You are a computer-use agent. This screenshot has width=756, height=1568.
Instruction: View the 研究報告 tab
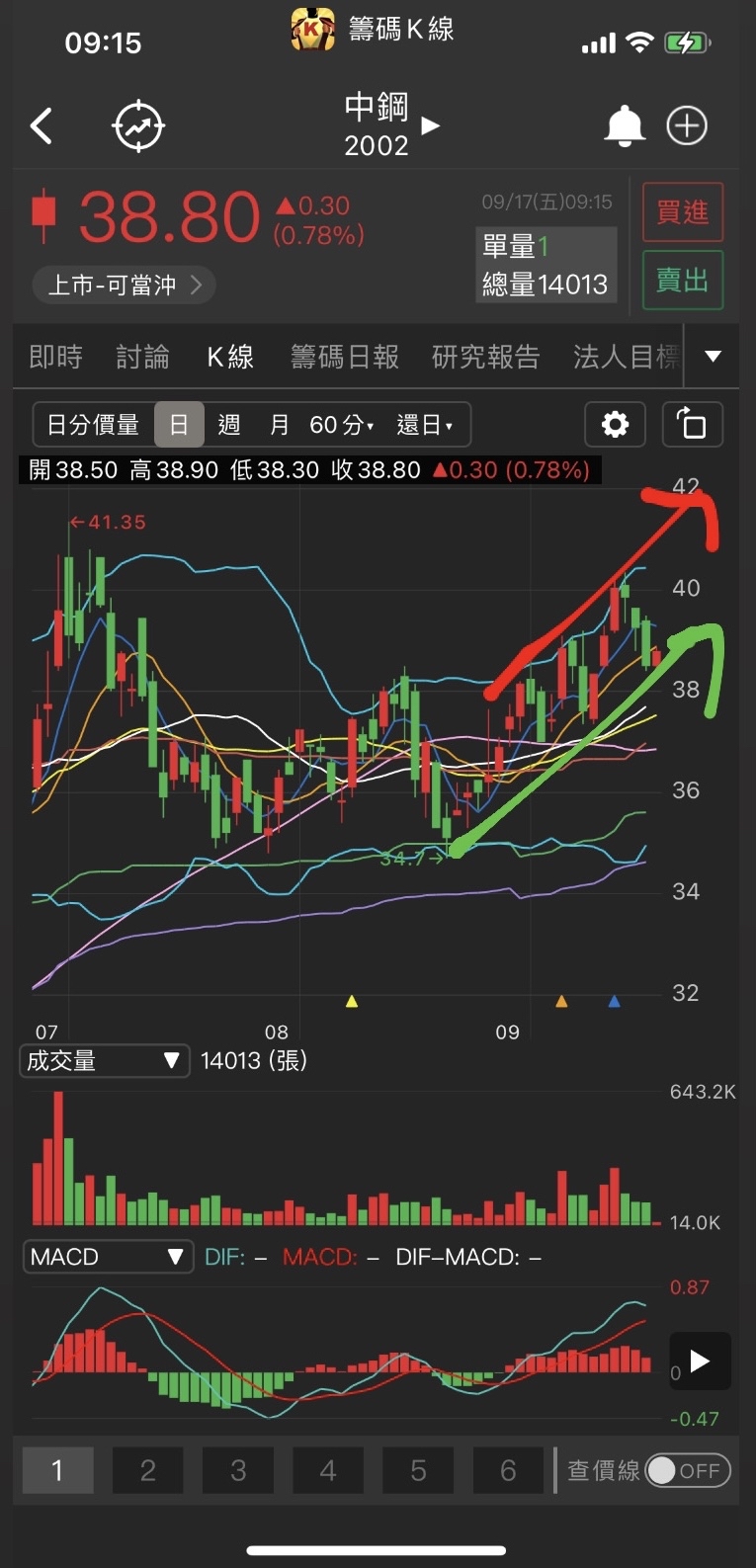coord(485,357)
